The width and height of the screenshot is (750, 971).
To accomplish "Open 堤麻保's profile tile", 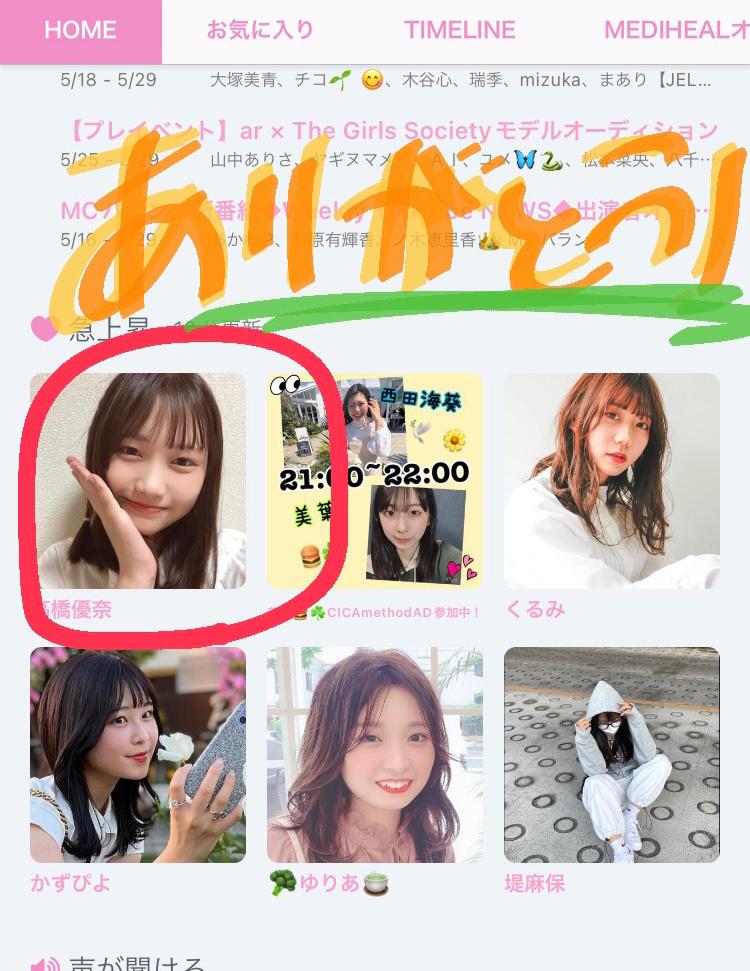I will [x=611, y=754].
